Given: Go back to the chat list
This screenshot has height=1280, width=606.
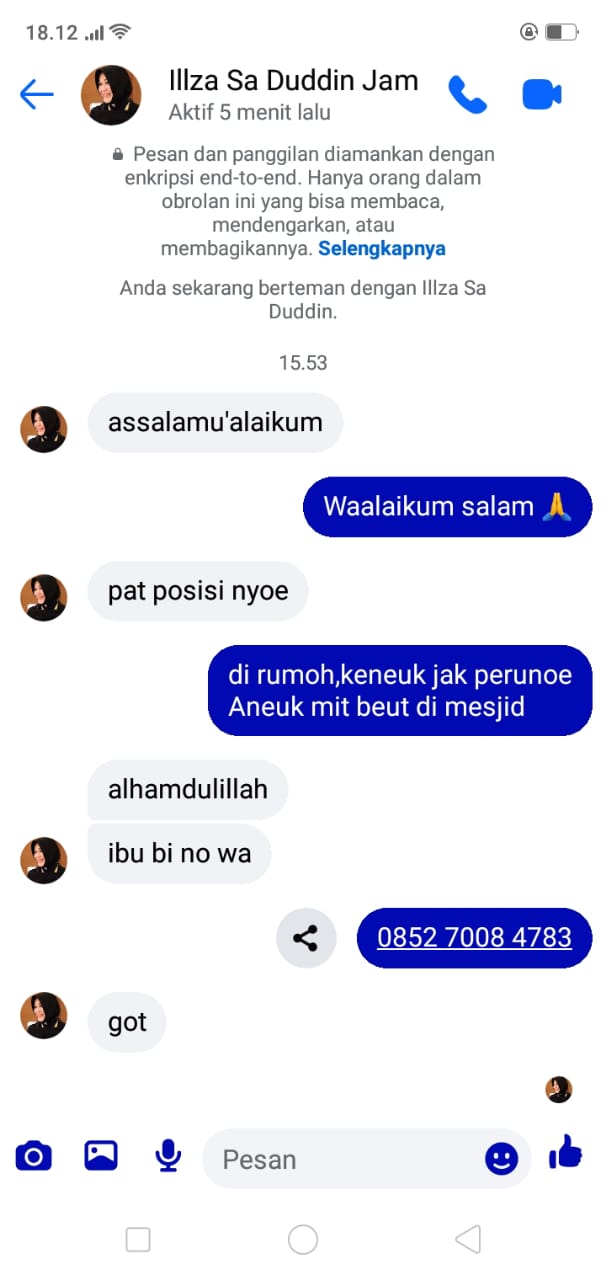Looking at the screenshot, I should 36,95.
